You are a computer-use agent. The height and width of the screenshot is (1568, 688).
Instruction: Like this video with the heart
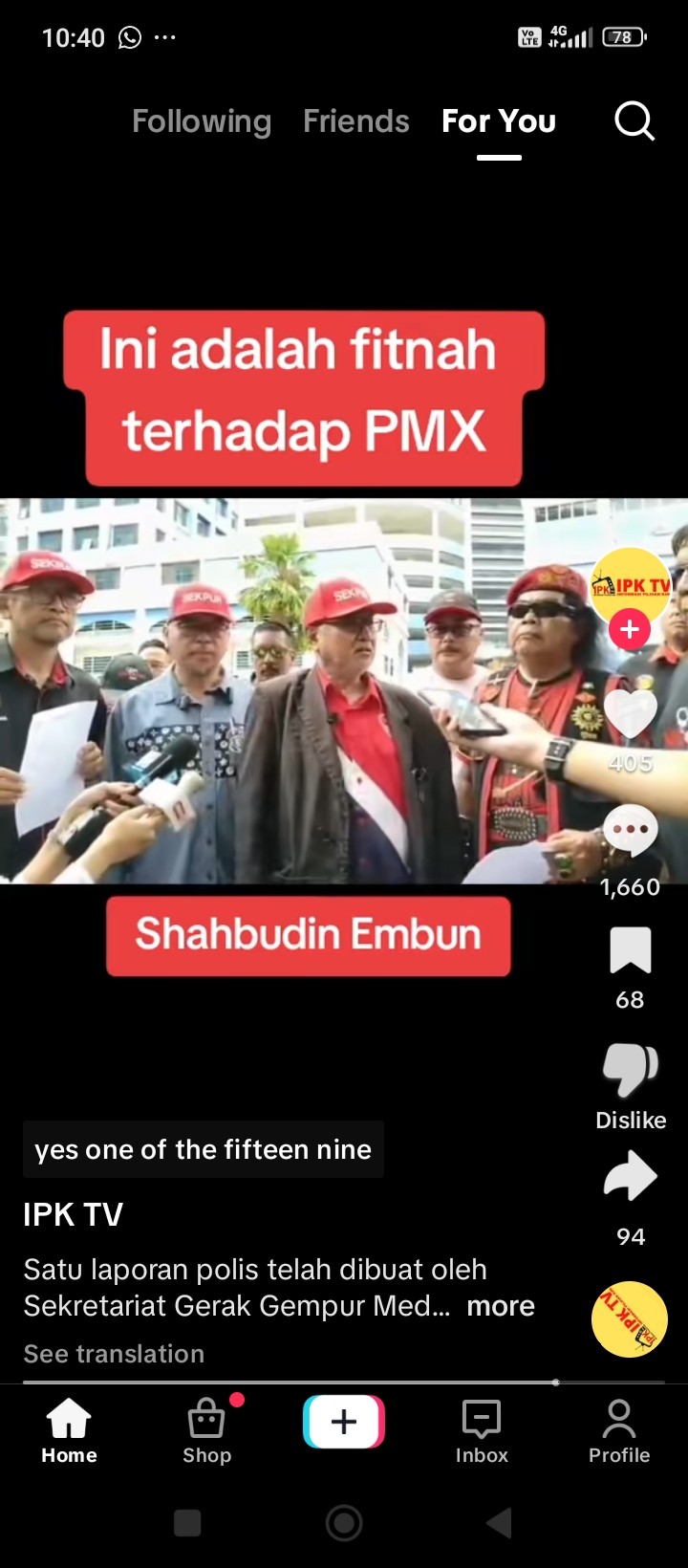pyautogui.click(x=631, y=713)
